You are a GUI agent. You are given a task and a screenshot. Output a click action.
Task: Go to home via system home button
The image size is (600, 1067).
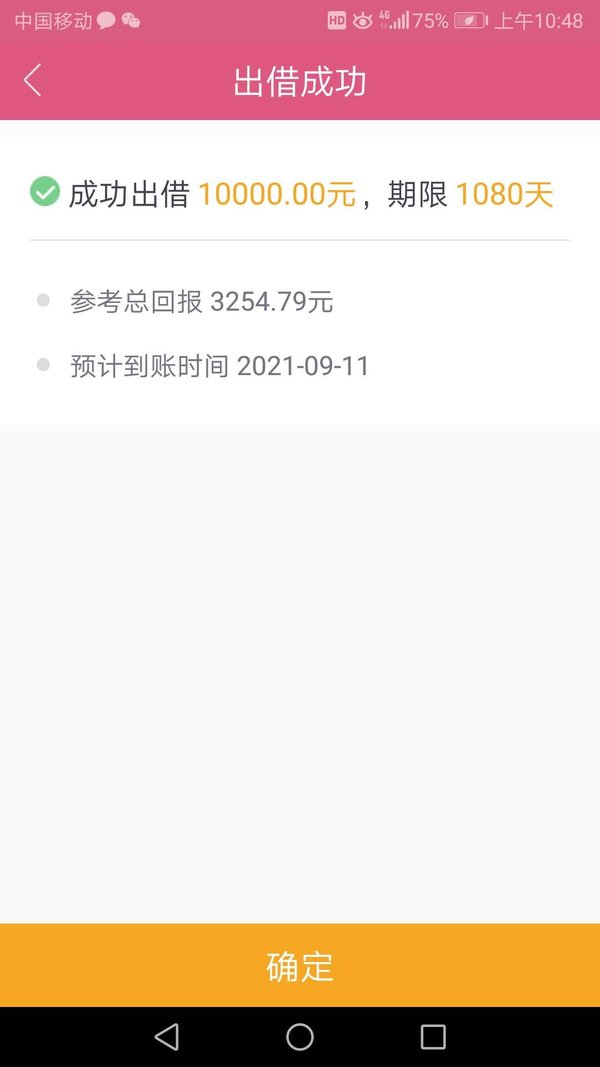(300, 1037)
